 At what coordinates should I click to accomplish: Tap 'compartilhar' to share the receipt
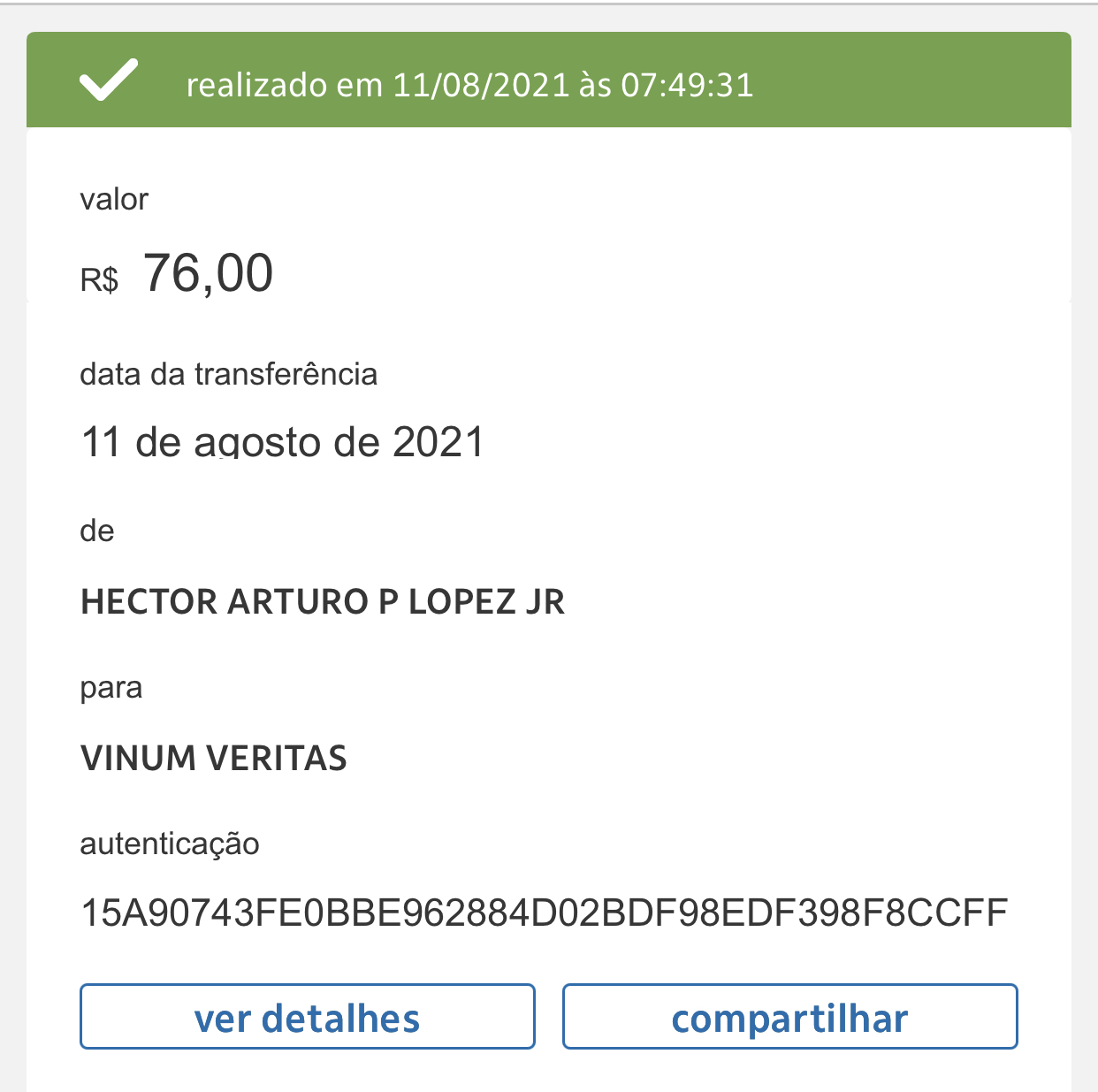(789, 1017)
